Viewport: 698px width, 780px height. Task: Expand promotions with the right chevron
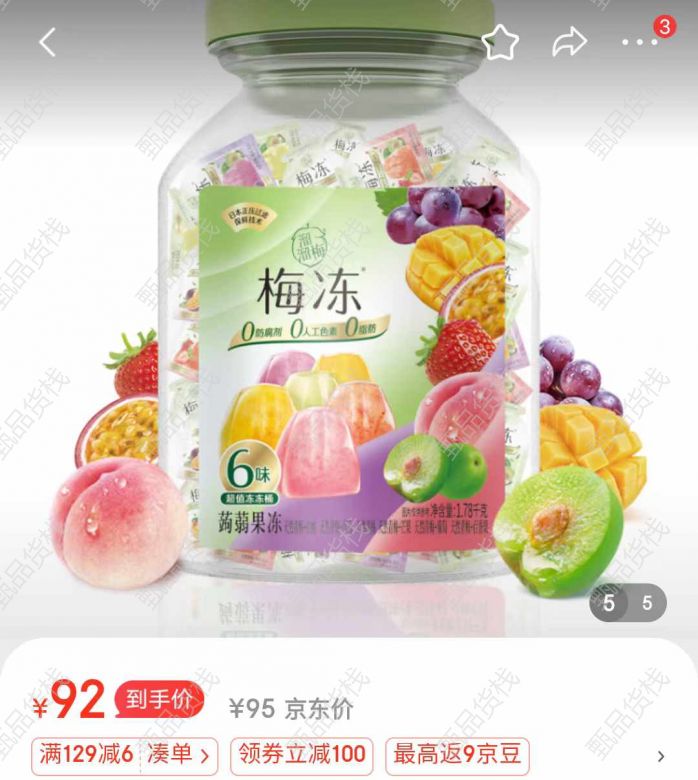click(661, 756)
